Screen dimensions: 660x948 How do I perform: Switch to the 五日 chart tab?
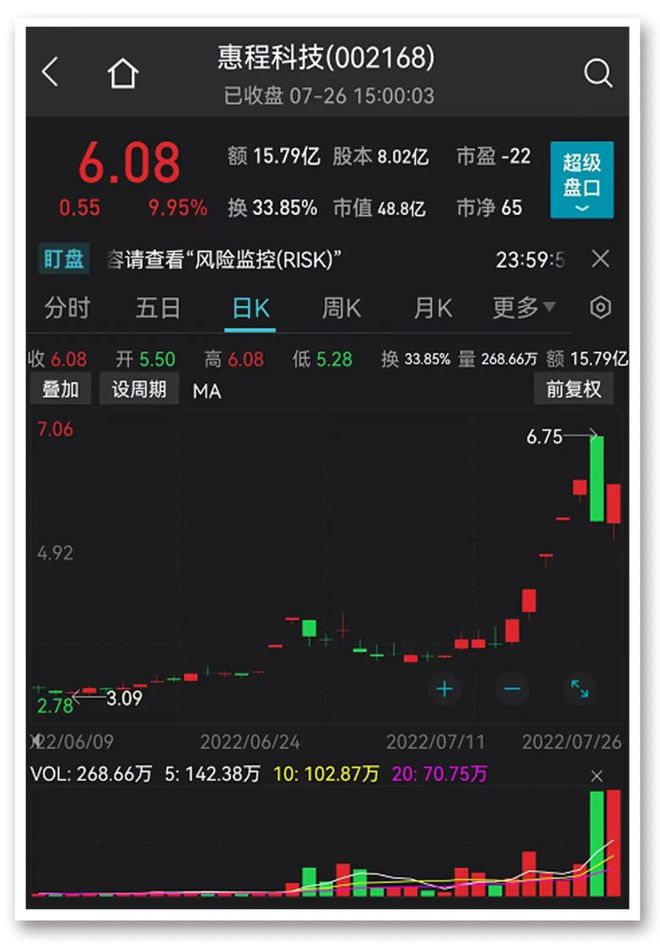click(x=158, y=308)
